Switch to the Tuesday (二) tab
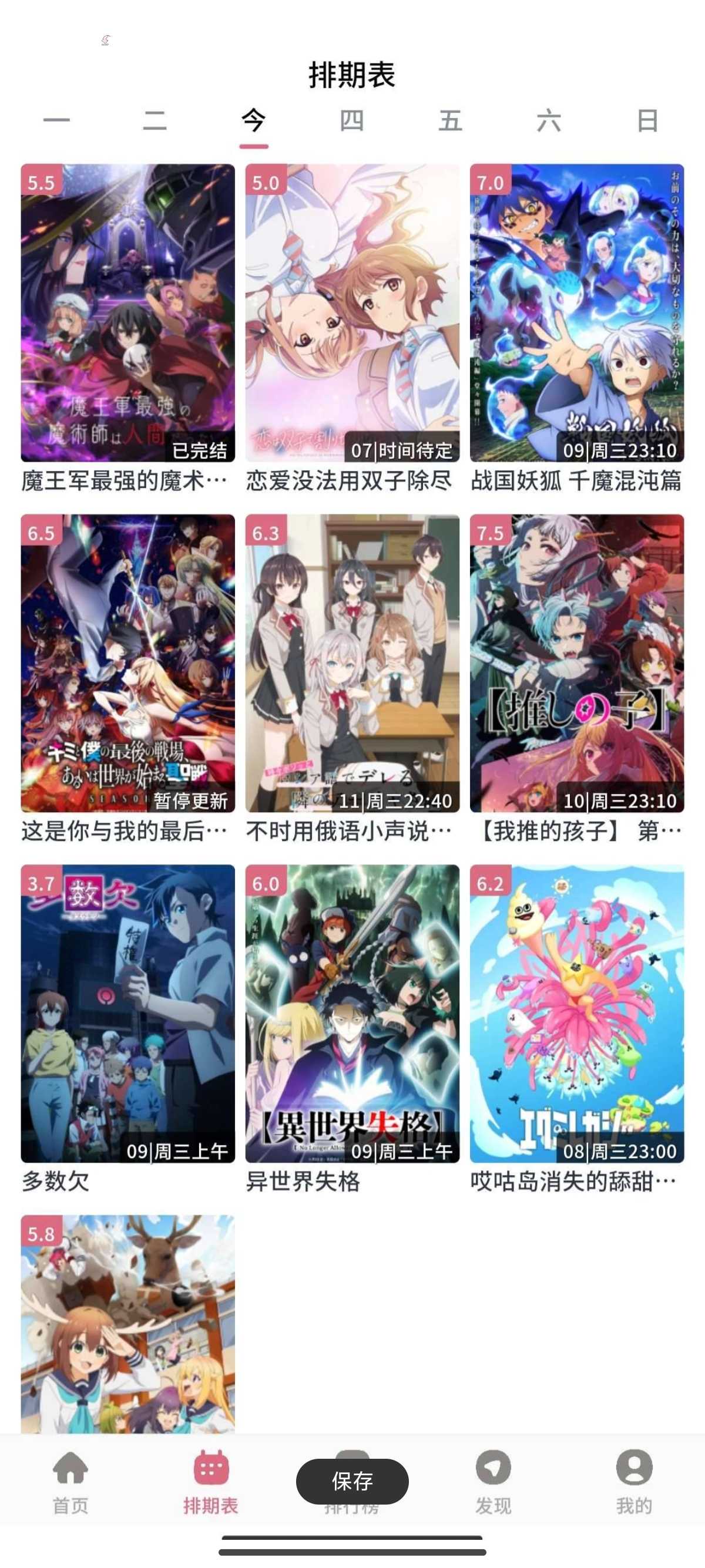Image resolution: width=705 pixels, height=1568 pixels. click(x=155, y=120)
